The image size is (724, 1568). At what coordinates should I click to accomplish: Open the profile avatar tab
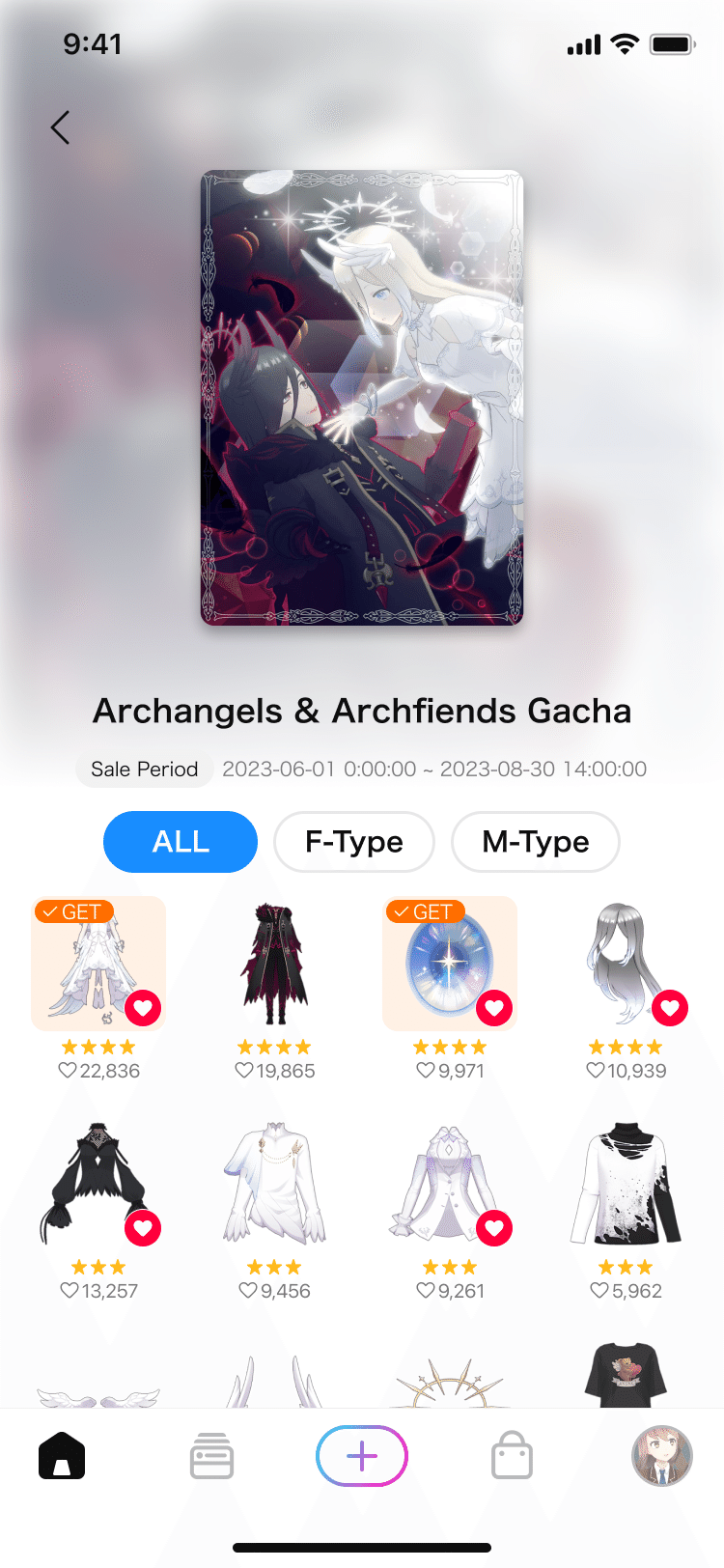point(662,1456)
